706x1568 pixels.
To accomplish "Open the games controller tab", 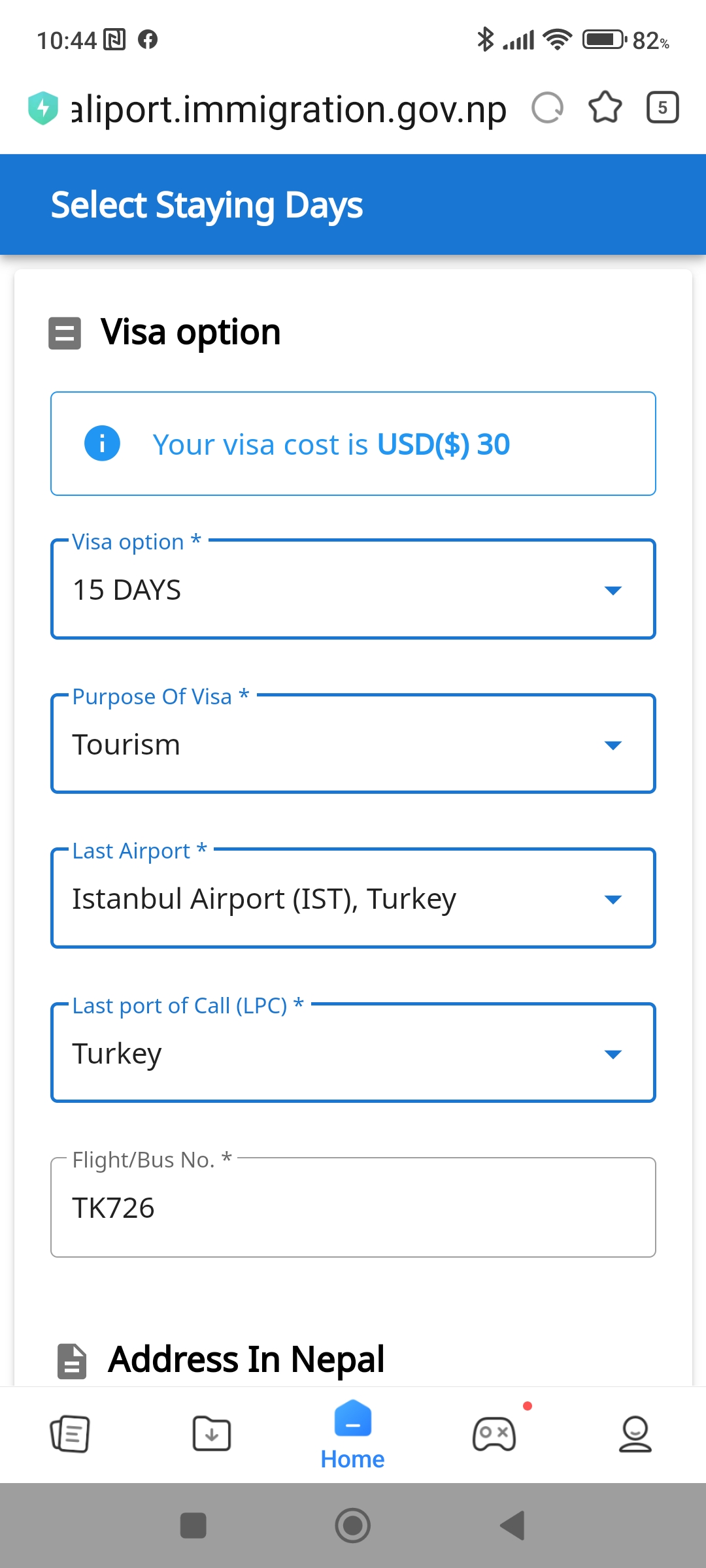I will (x=494, y=1434).
